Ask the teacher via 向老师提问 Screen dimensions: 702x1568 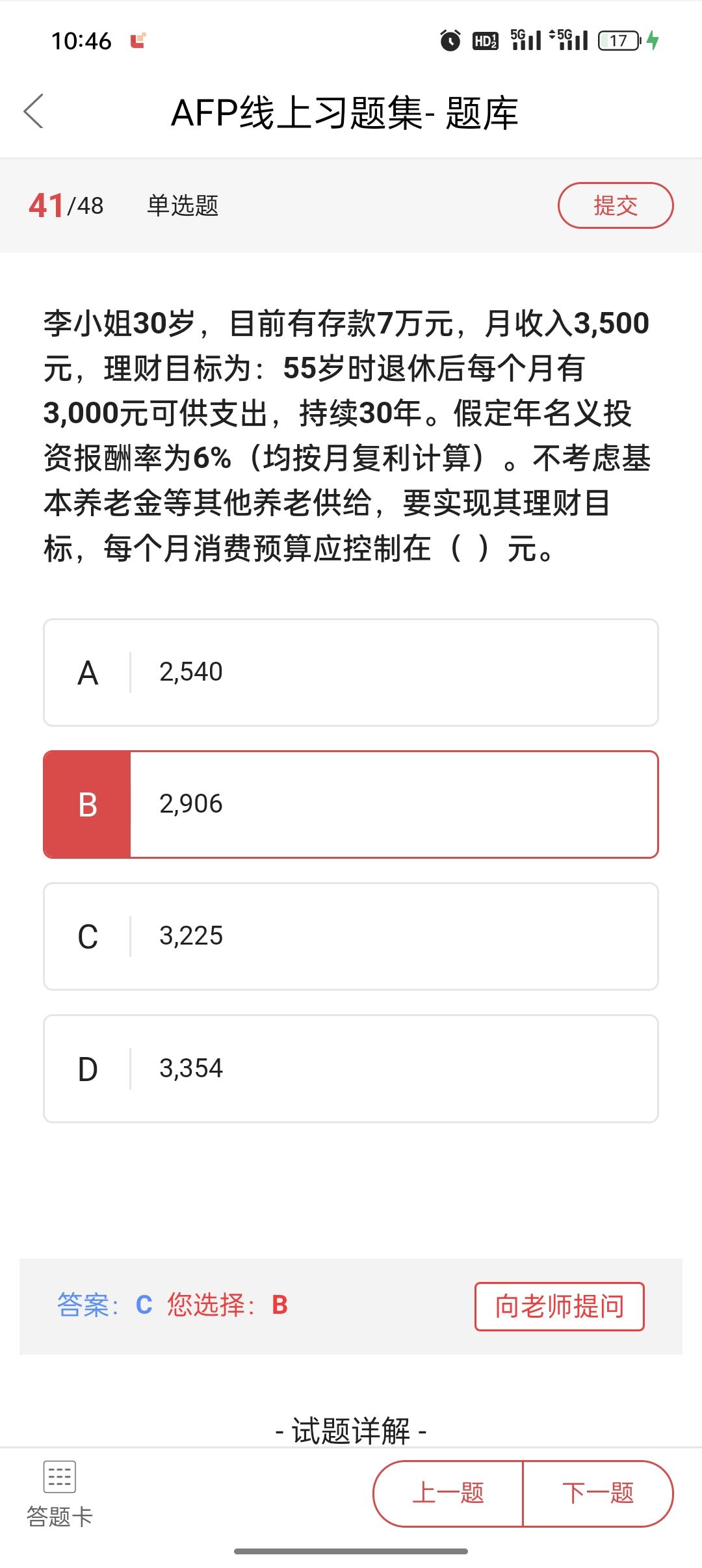(560, 1306)
